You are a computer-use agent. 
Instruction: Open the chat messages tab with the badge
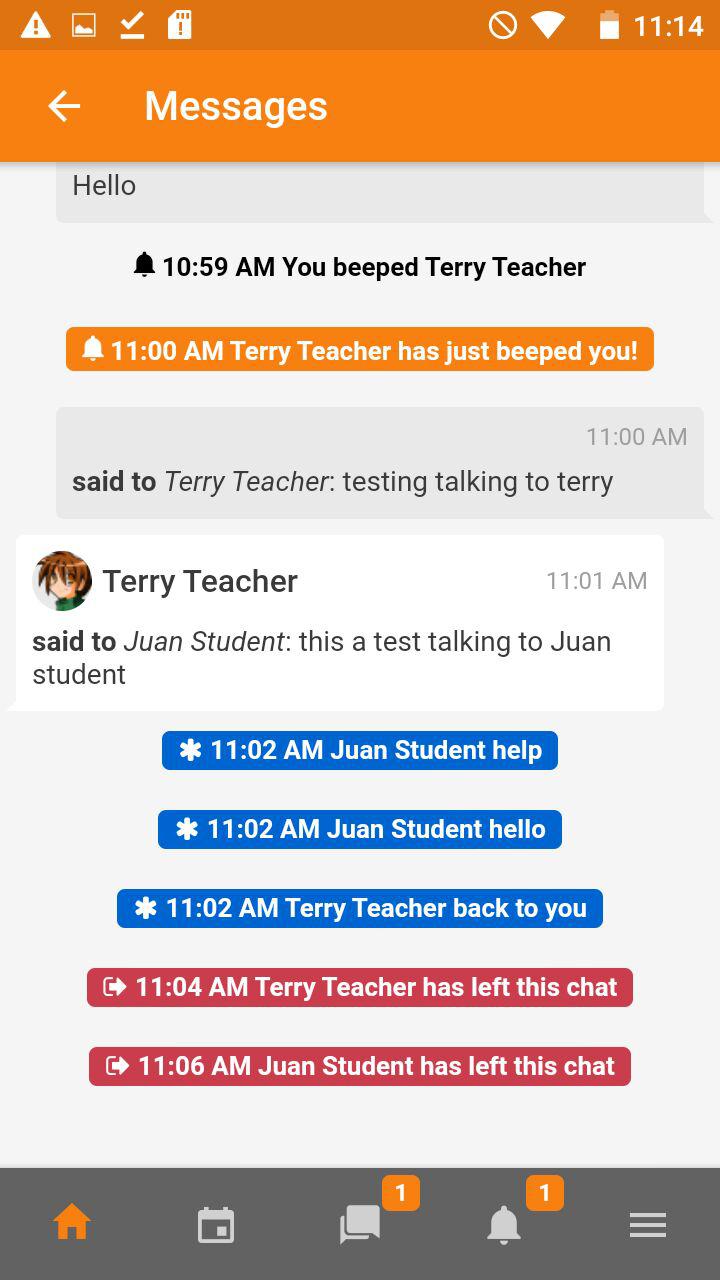tap(360, 1224)
